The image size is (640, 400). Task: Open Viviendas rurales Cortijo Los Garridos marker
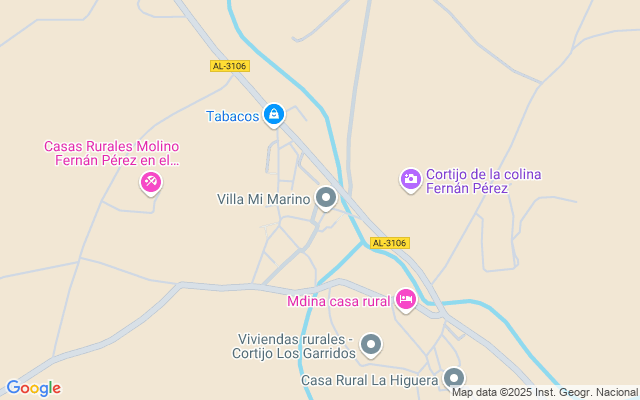(x=371, y=345)
